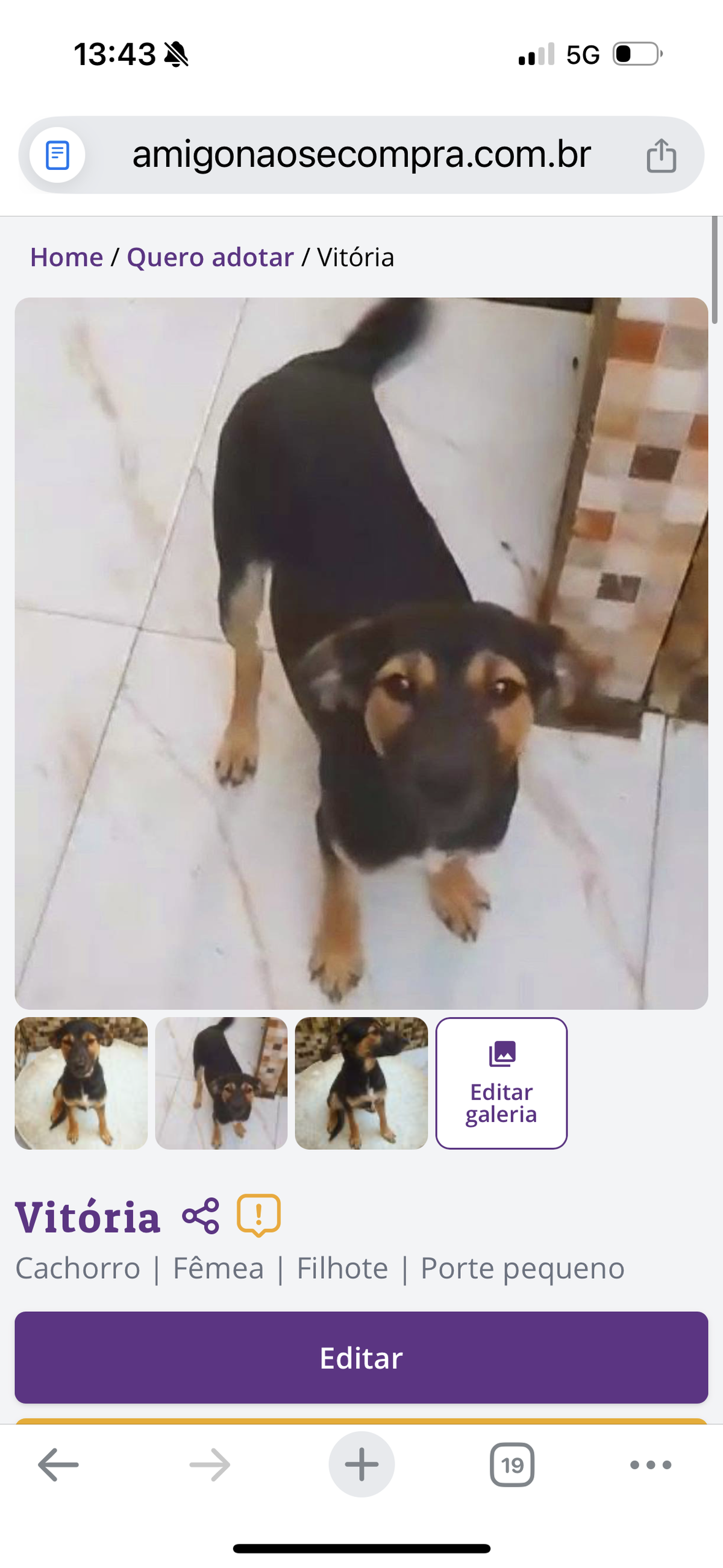Report this listing with the alert icon
Viewport: 723px width, 1568px height.
pos(258,1215)
